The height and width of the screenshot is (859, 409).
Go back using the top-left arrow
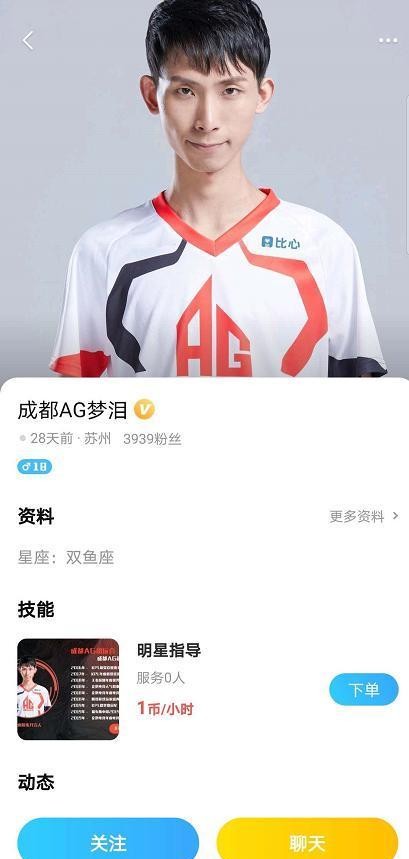28,41
